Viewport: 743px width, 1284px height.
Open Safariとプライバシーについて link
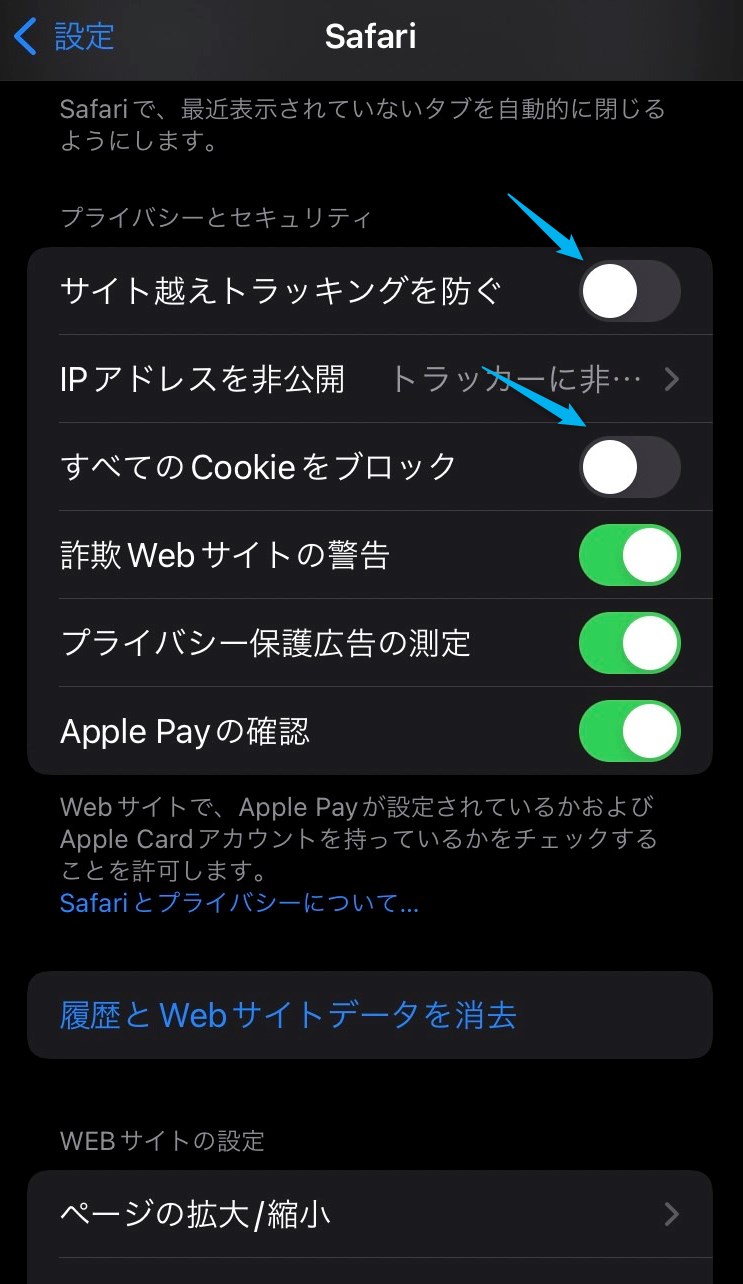point(239,903)
